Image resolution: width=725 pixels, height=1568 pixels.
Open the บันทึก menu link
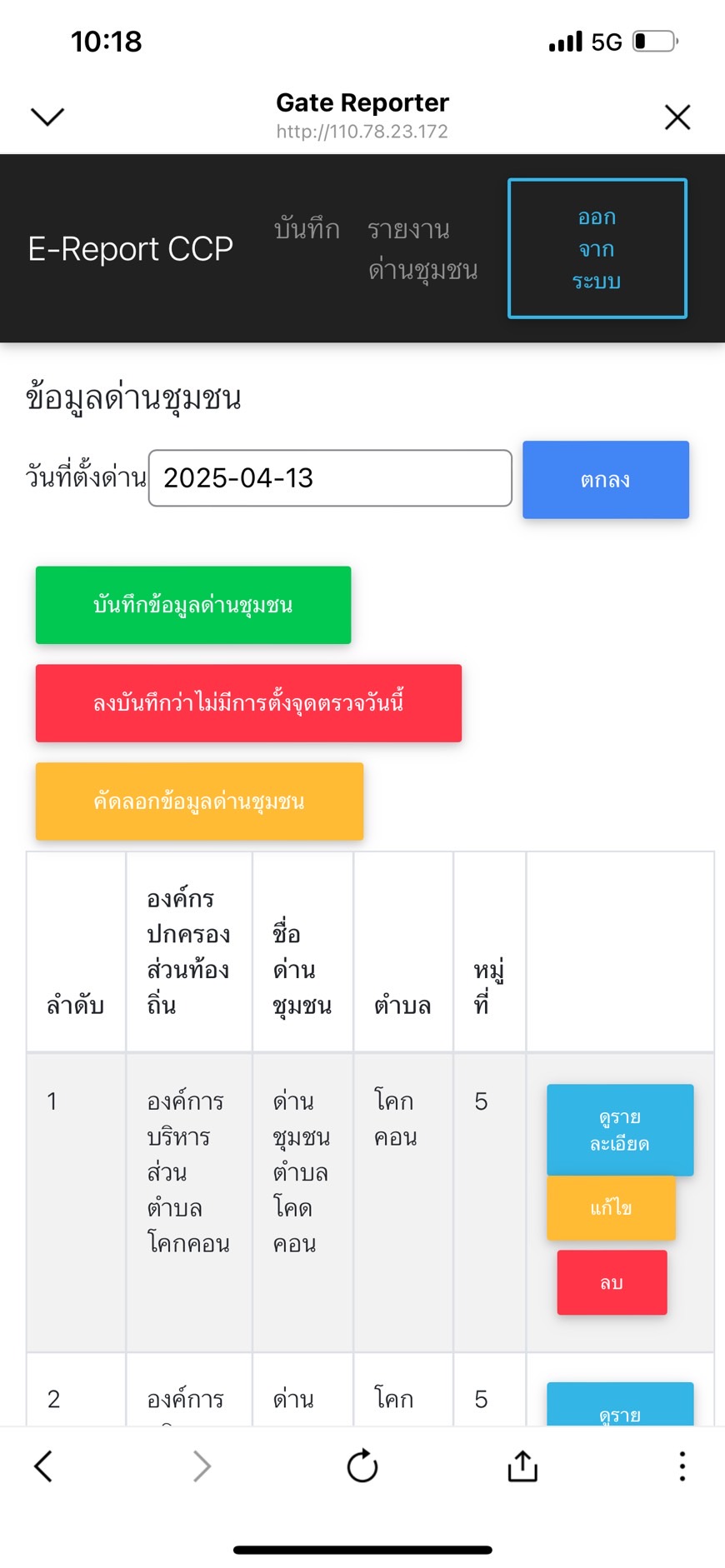coord(307,228)
